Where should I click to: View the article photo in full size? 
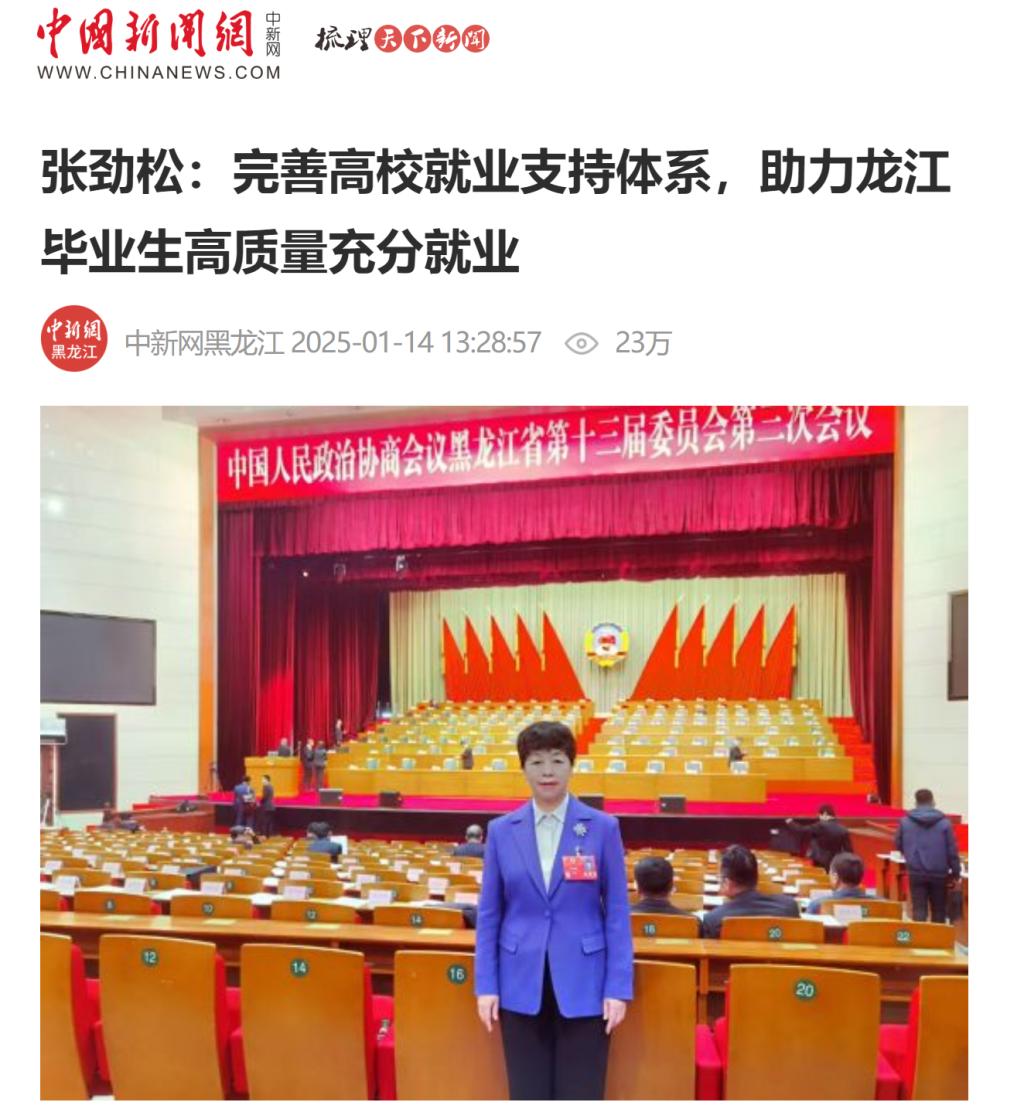503,750
